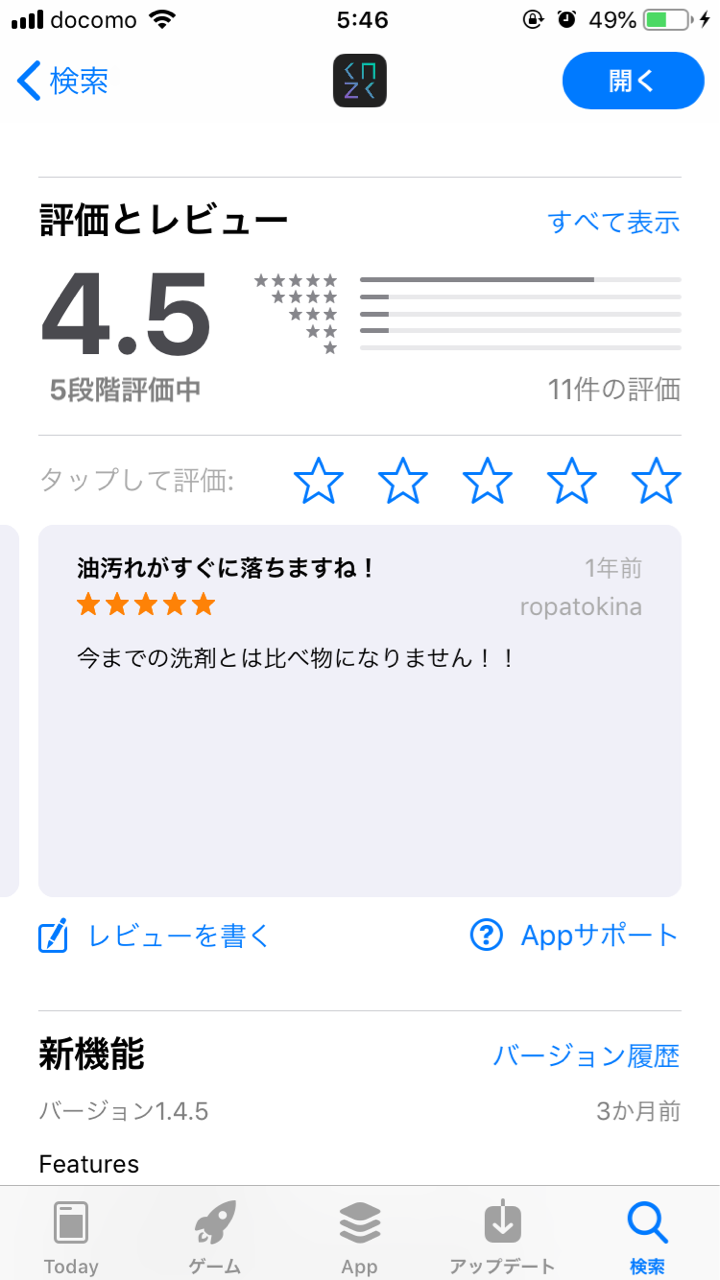The width and height of the screenshot is (720, 1280).
Task: Tap the 開く button to open the app
Action: tap(633, 80)
